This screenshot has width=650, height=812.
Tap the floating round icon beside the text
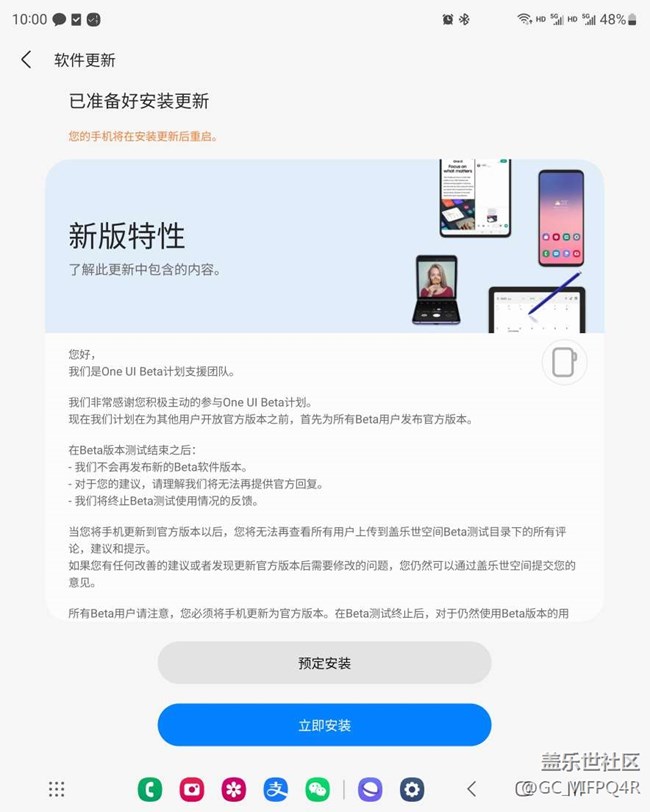pyautogui.click(x=564, y=362)
